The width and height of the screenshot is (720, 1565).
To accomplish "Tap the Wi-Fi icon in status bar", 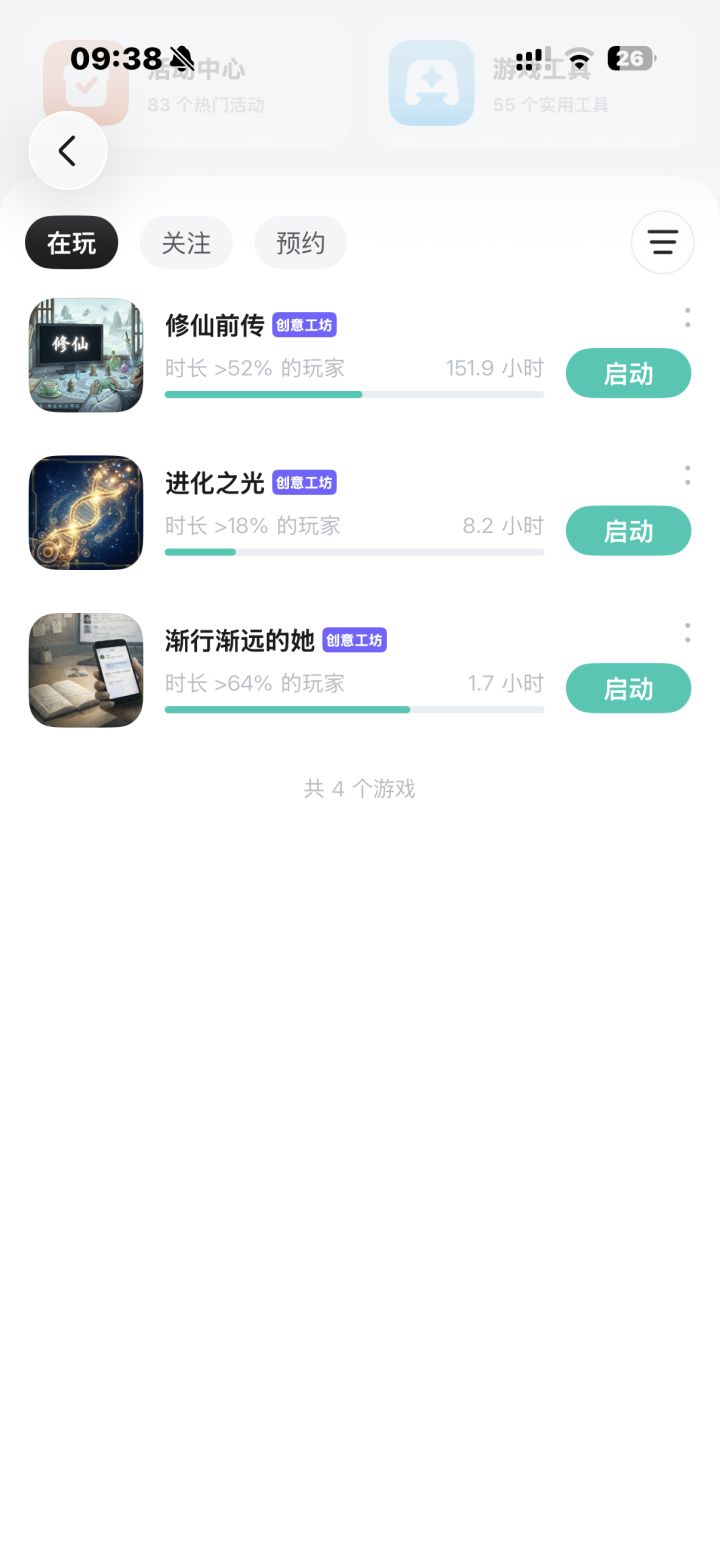I will click(576, 58).
